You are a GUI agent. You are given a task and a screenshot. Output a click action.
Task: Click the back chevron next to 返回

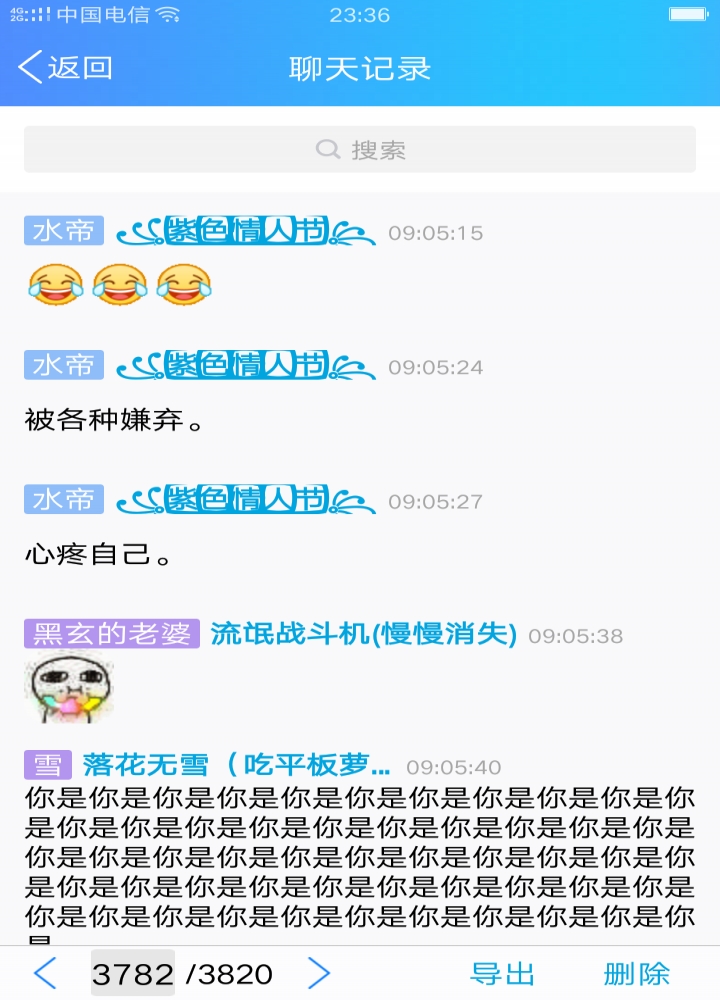point(30,68)
